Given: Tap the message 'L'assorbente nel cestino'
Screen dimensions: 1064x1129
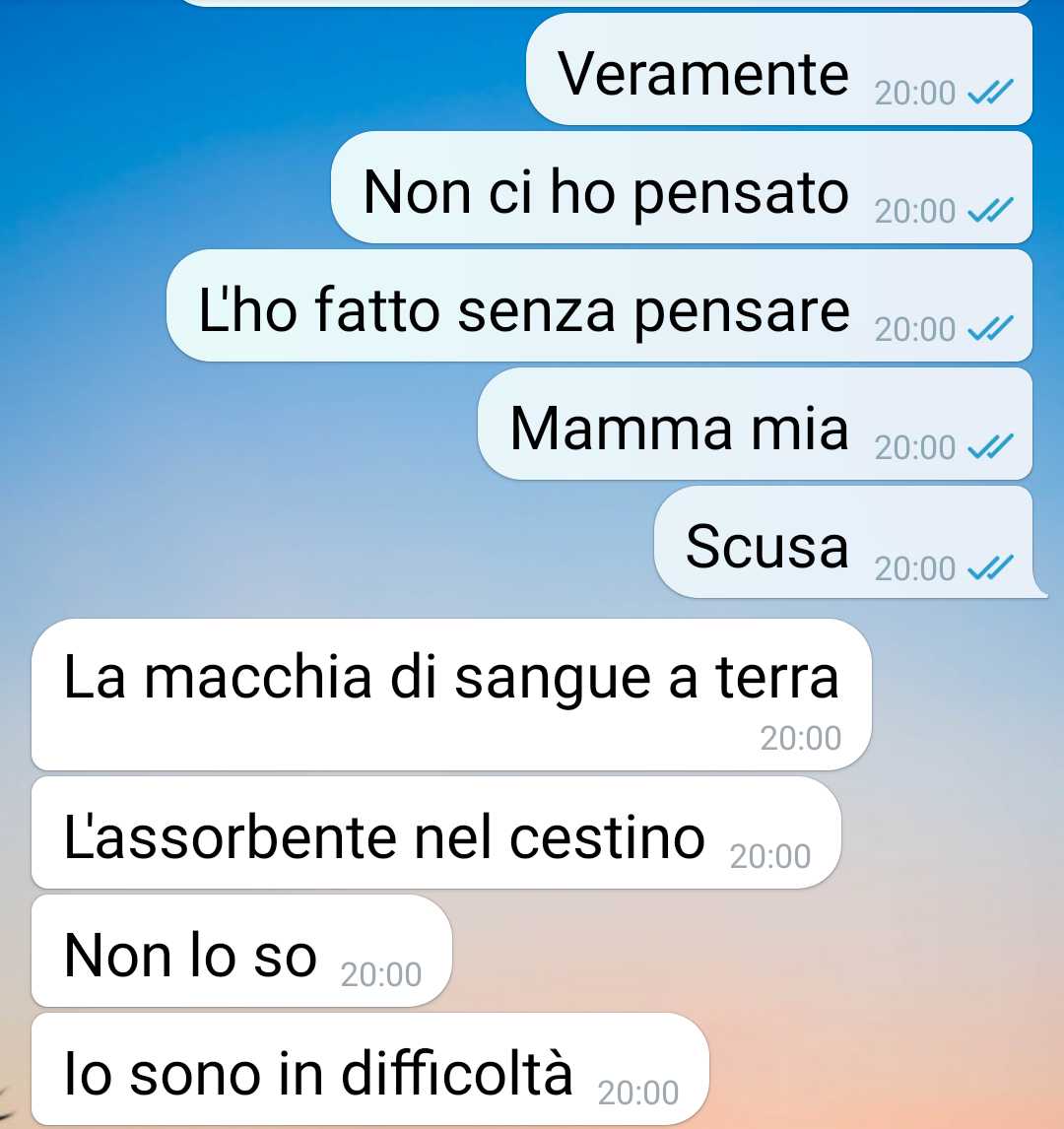Looking at the screenshot, I should 435,833.
